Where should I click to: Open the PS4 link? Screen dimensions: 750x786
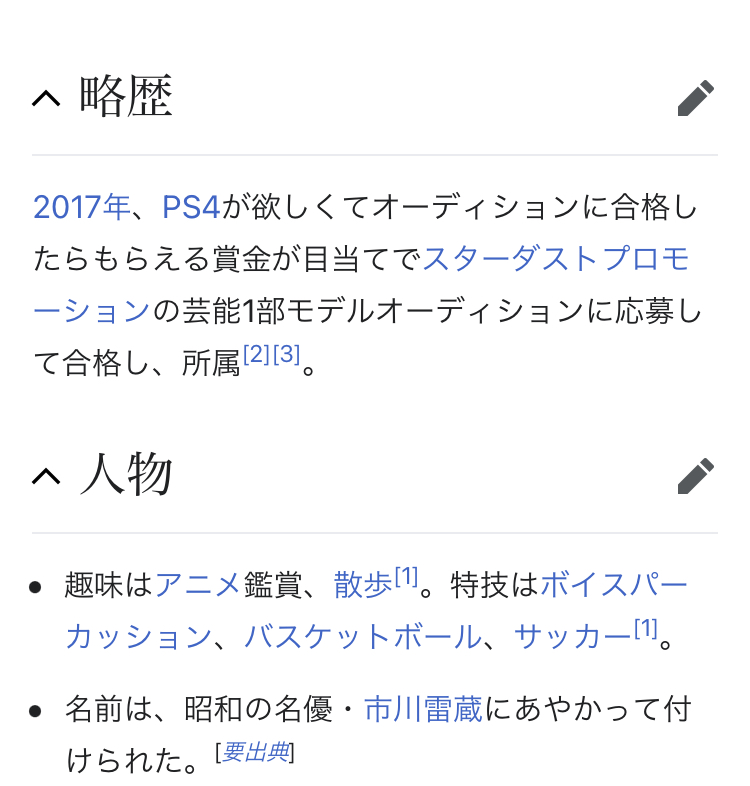click(x=192, y=208)
